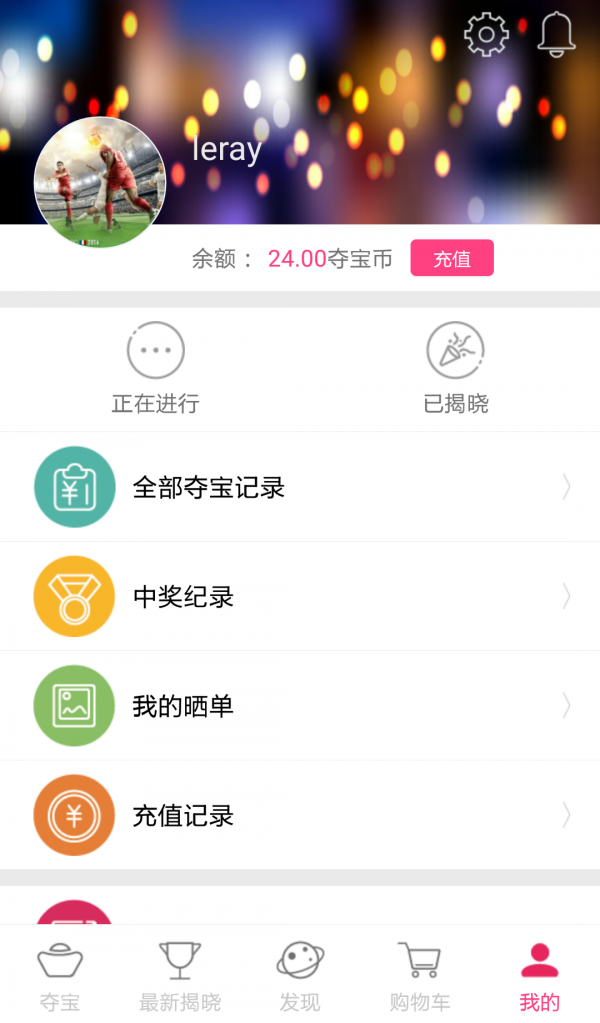600x1023 pixels.
Task: Open 中奖纪录 winning records
Action: tap(300, 597)
